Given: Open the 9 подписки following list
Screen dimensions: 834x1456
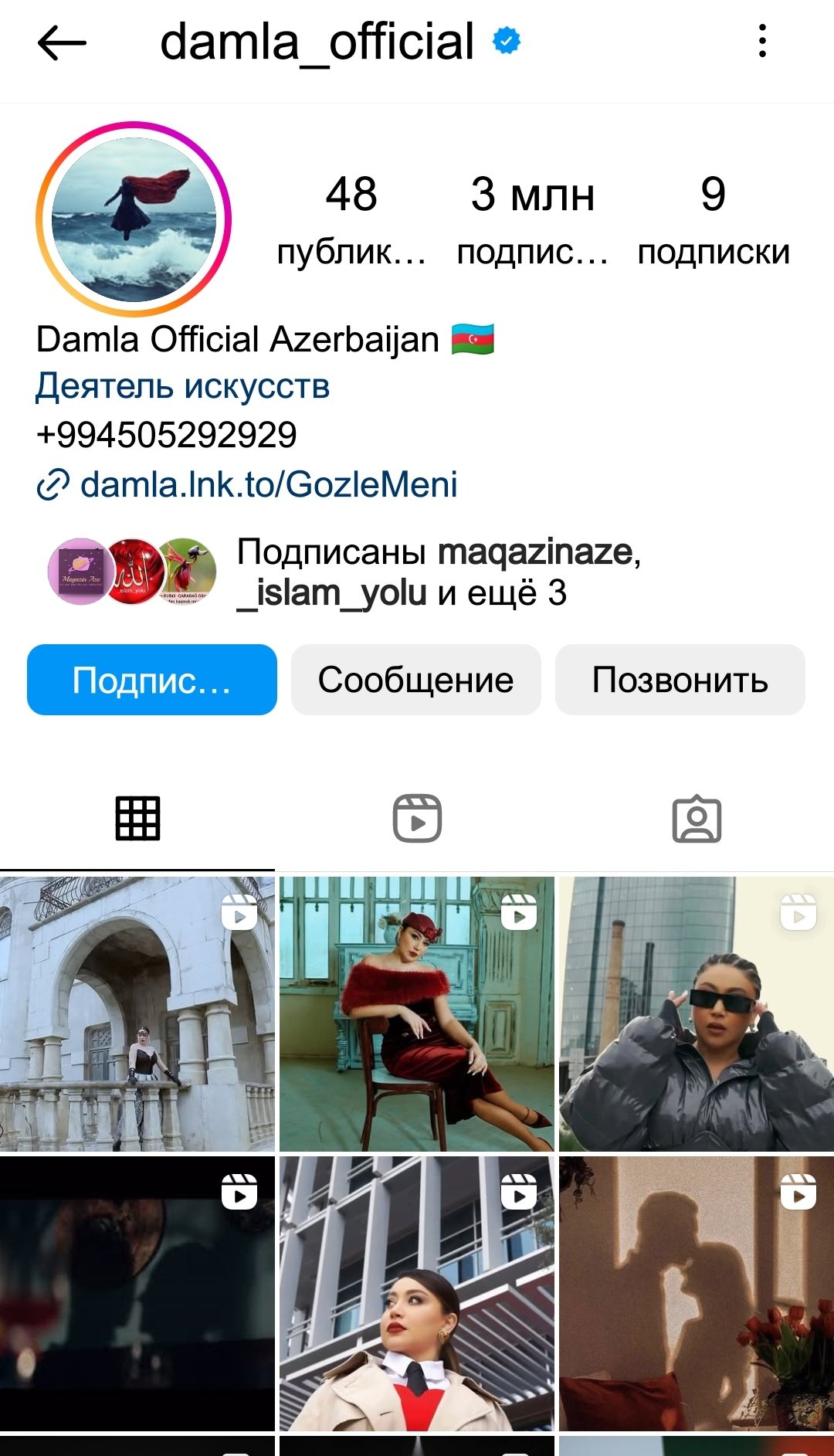Looking at the screenshot, I should click(714, 219).
